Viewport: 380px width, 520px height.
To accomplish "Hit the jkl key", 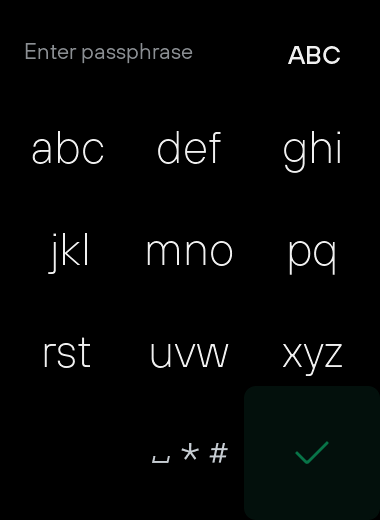I will pyautogui.click(x=68, y=253).
